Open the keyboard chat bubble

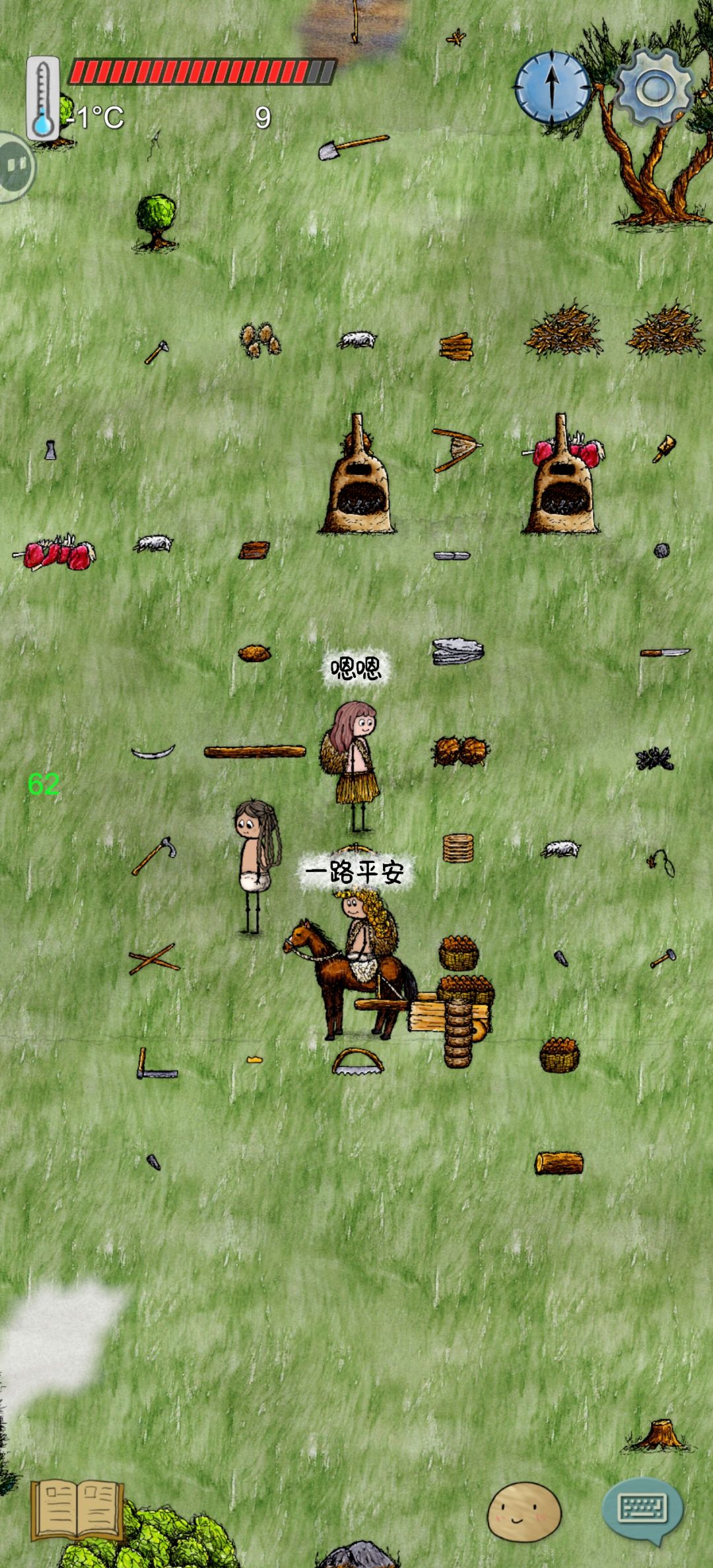click(x=642, y=1509)
